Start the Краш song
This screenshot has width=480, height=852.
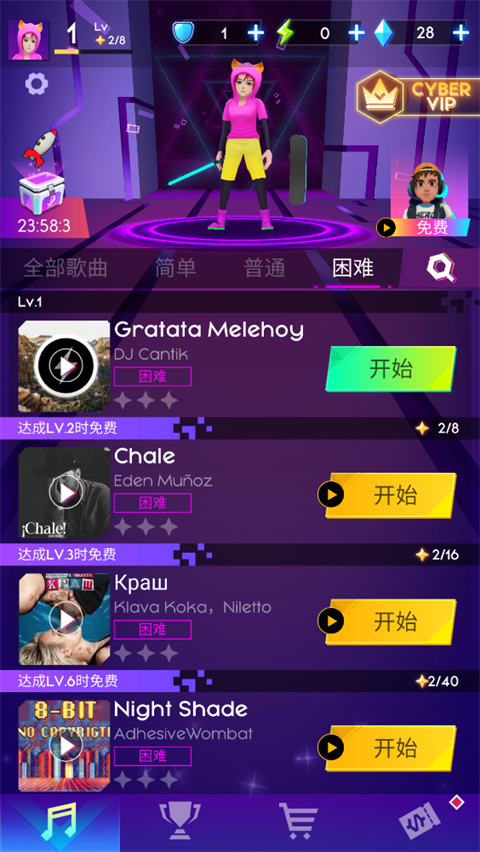pyautogui.click(x=387, y=622)
